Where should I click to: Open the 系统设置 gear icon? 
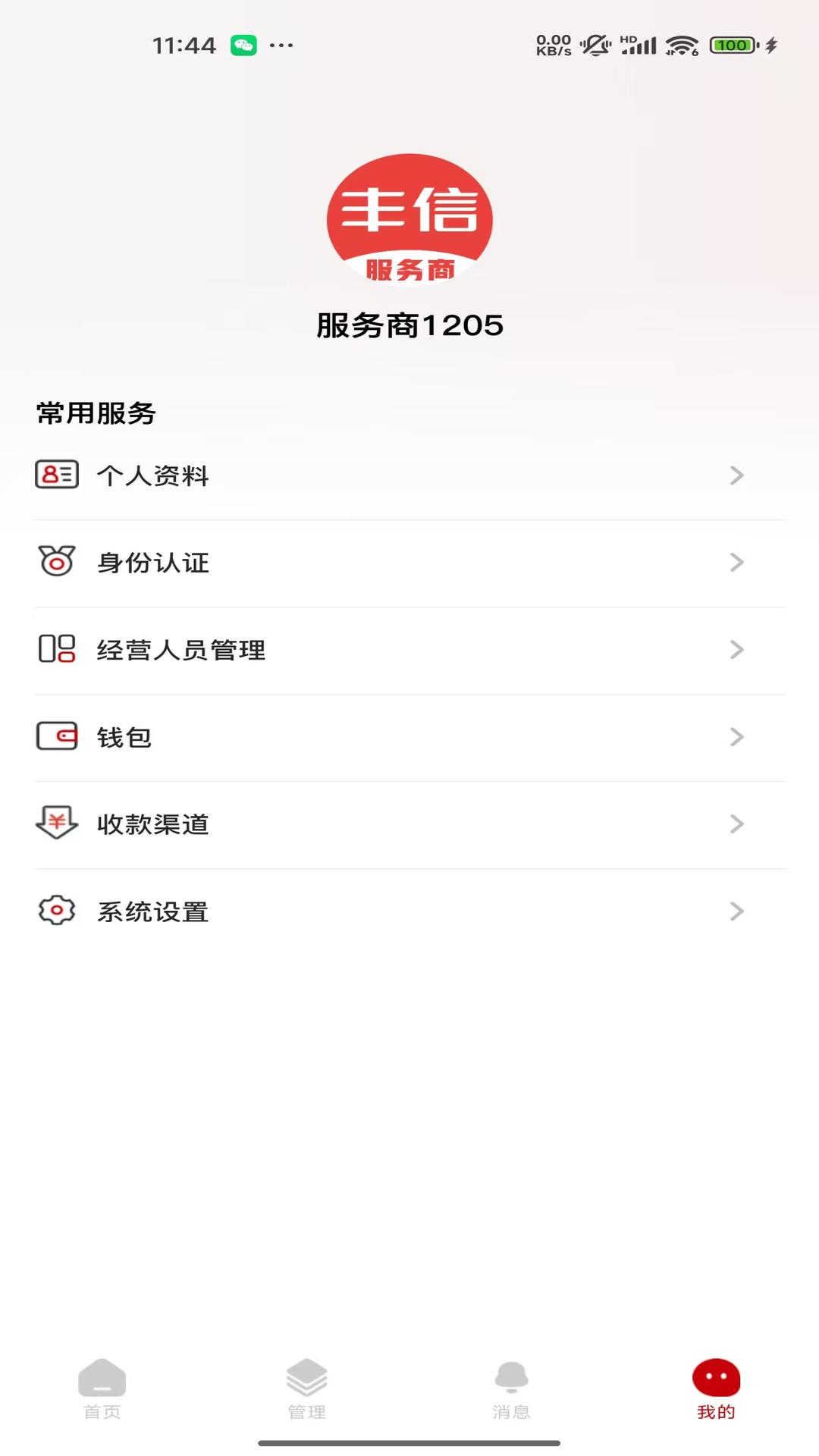(x=56, y=912)
